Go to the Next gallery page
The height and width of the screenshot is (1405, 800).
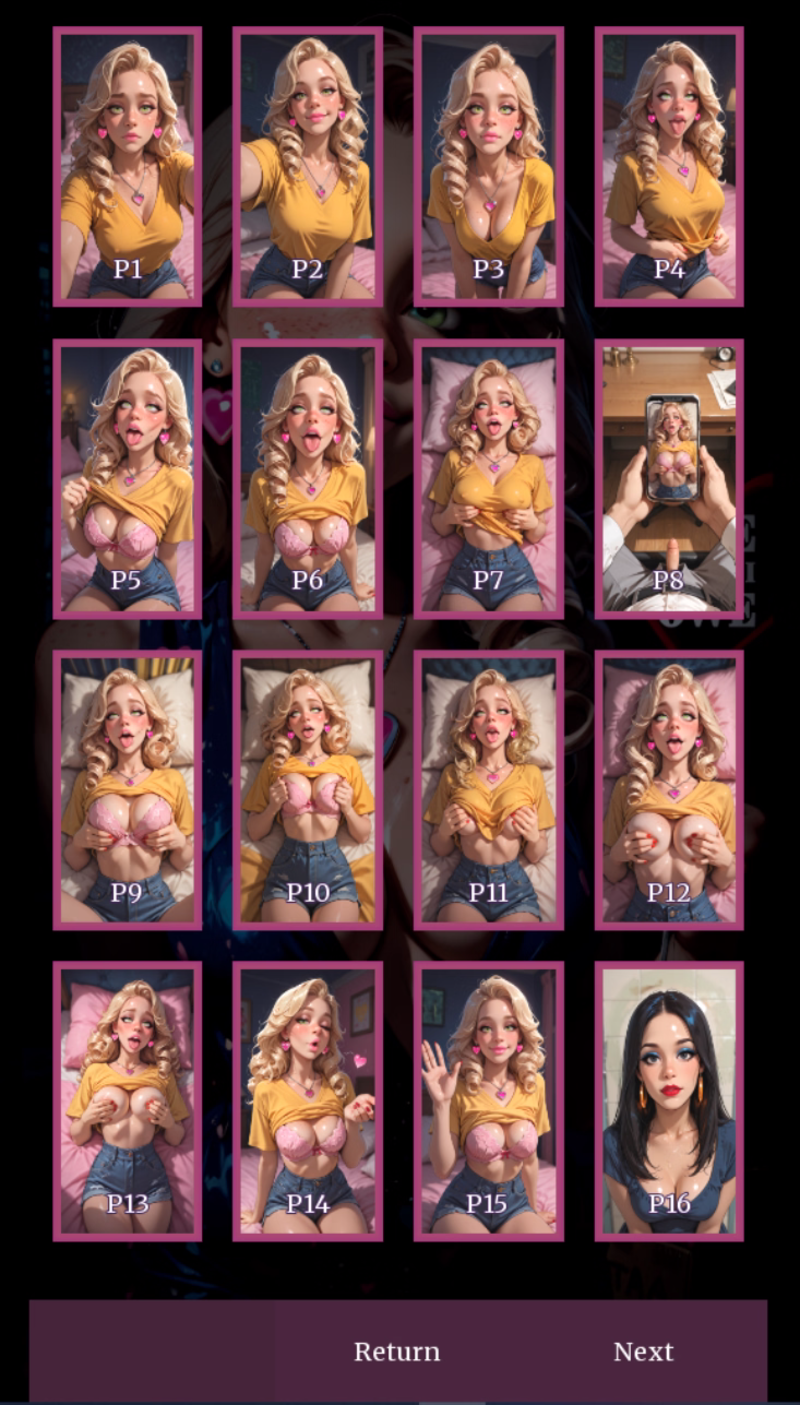click(x=643, y=1352)
